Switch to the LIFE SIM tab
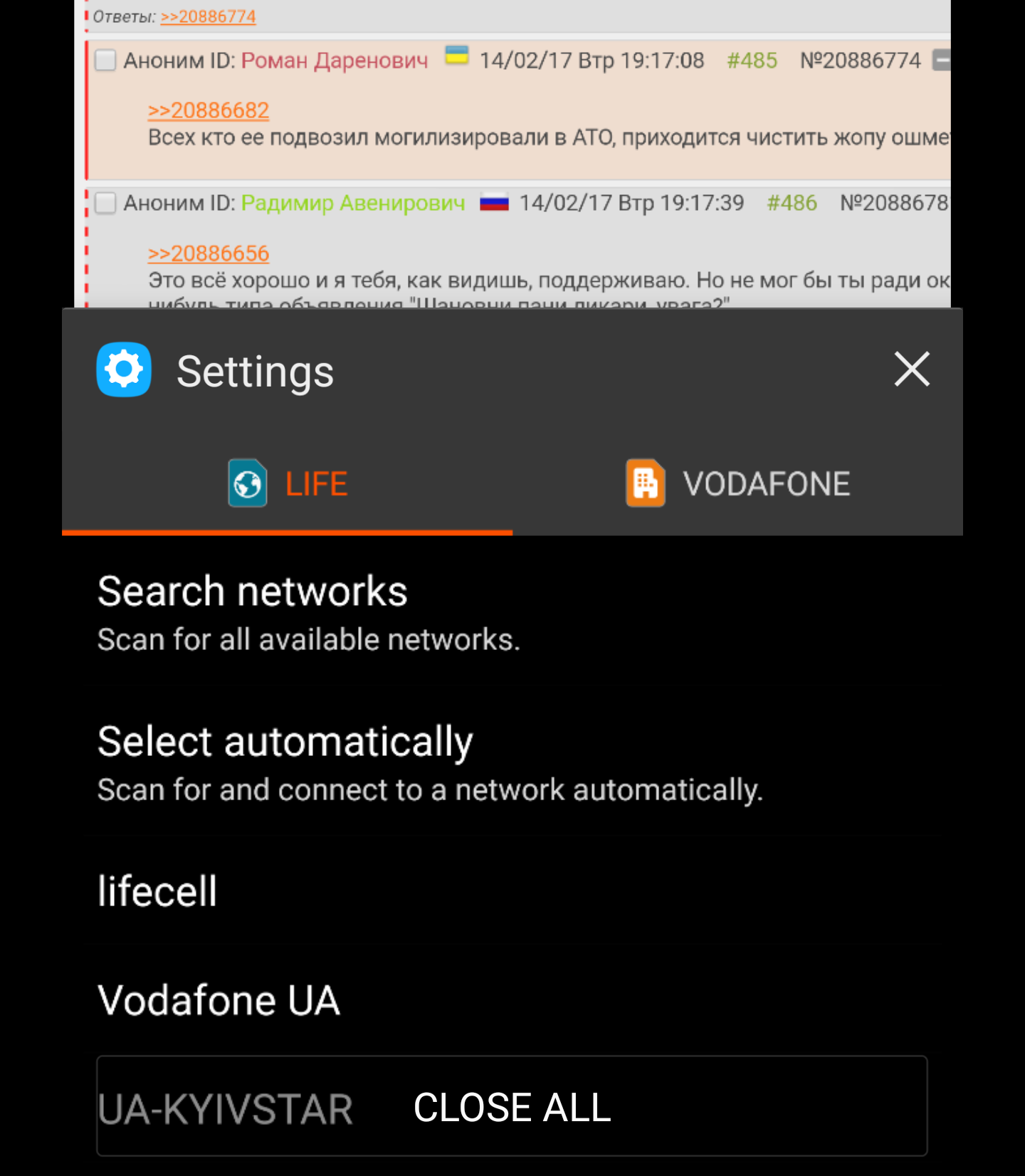 point(288,483)
